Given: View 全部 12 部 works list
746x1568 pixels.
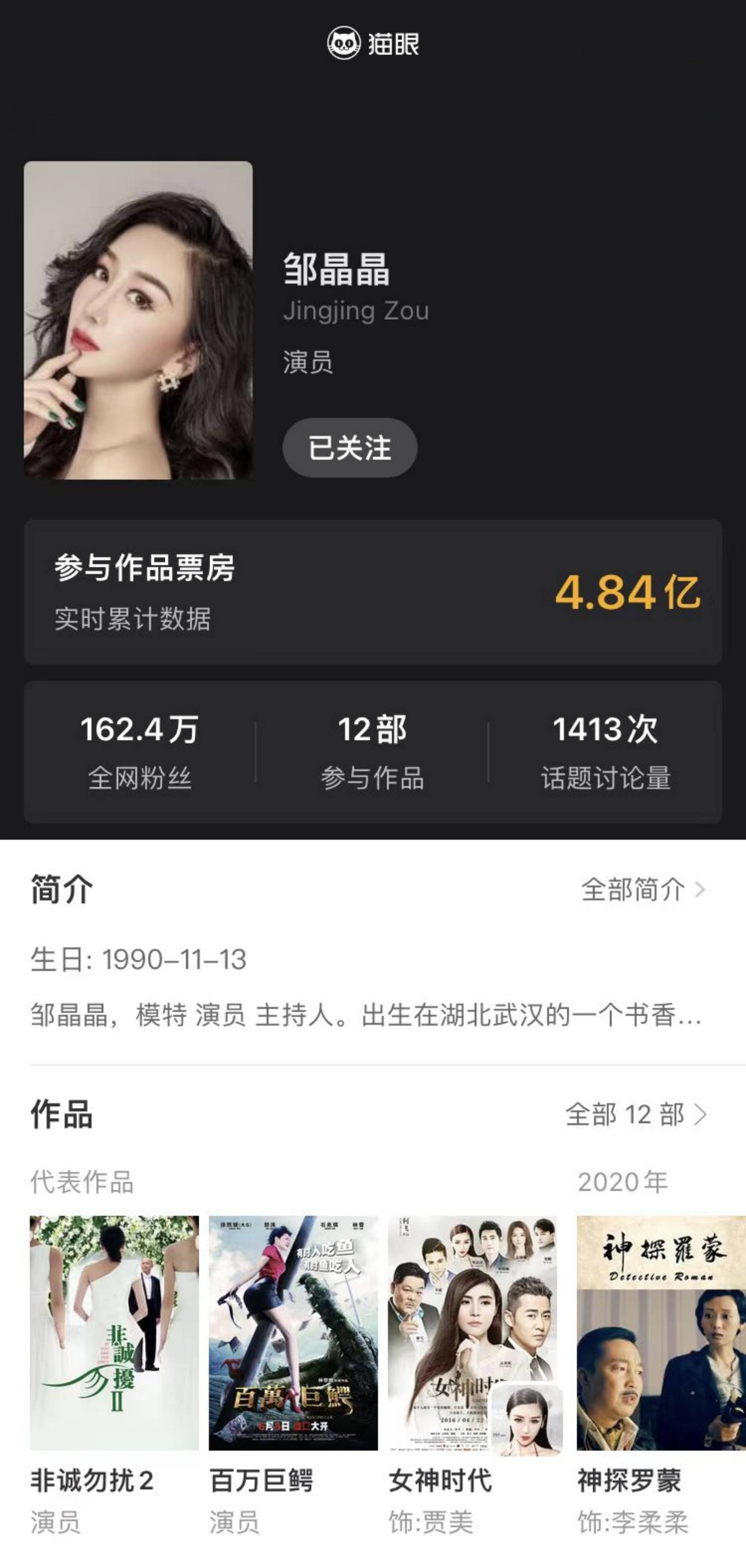Looking at the screenshot, I should pyautogui.click(x=635, y=1115).
